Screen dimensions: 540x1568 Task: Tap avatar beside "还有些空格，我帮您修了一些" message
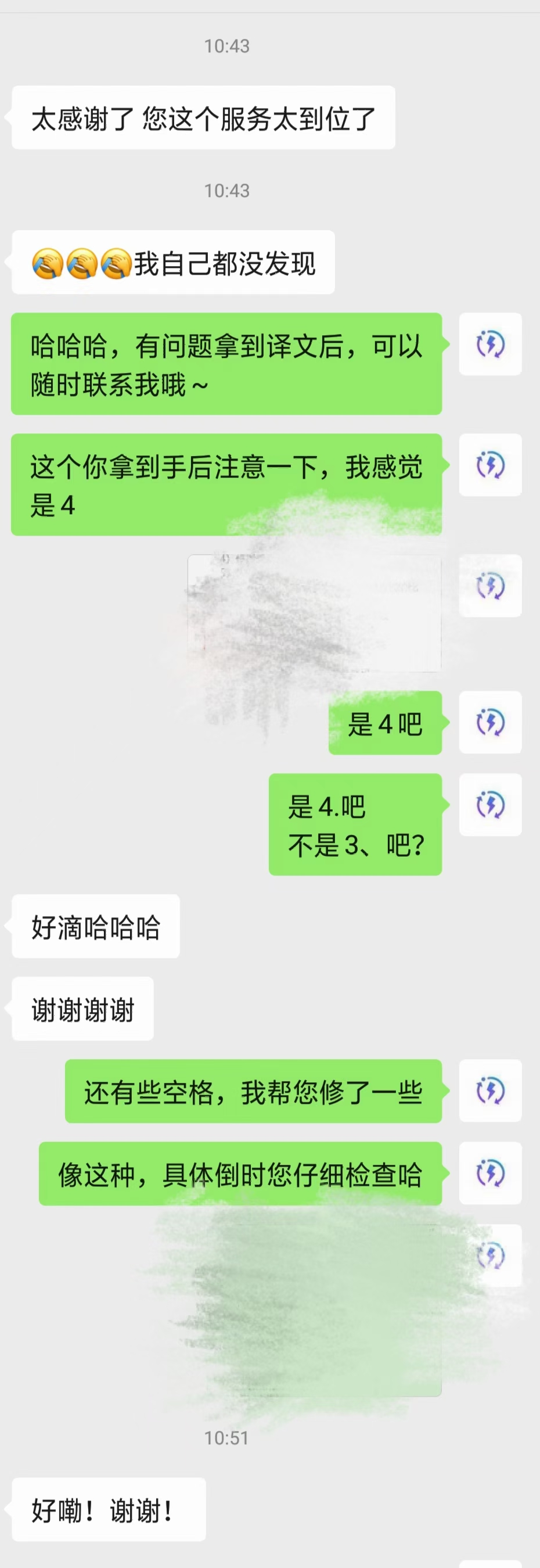pos(490,1090)
